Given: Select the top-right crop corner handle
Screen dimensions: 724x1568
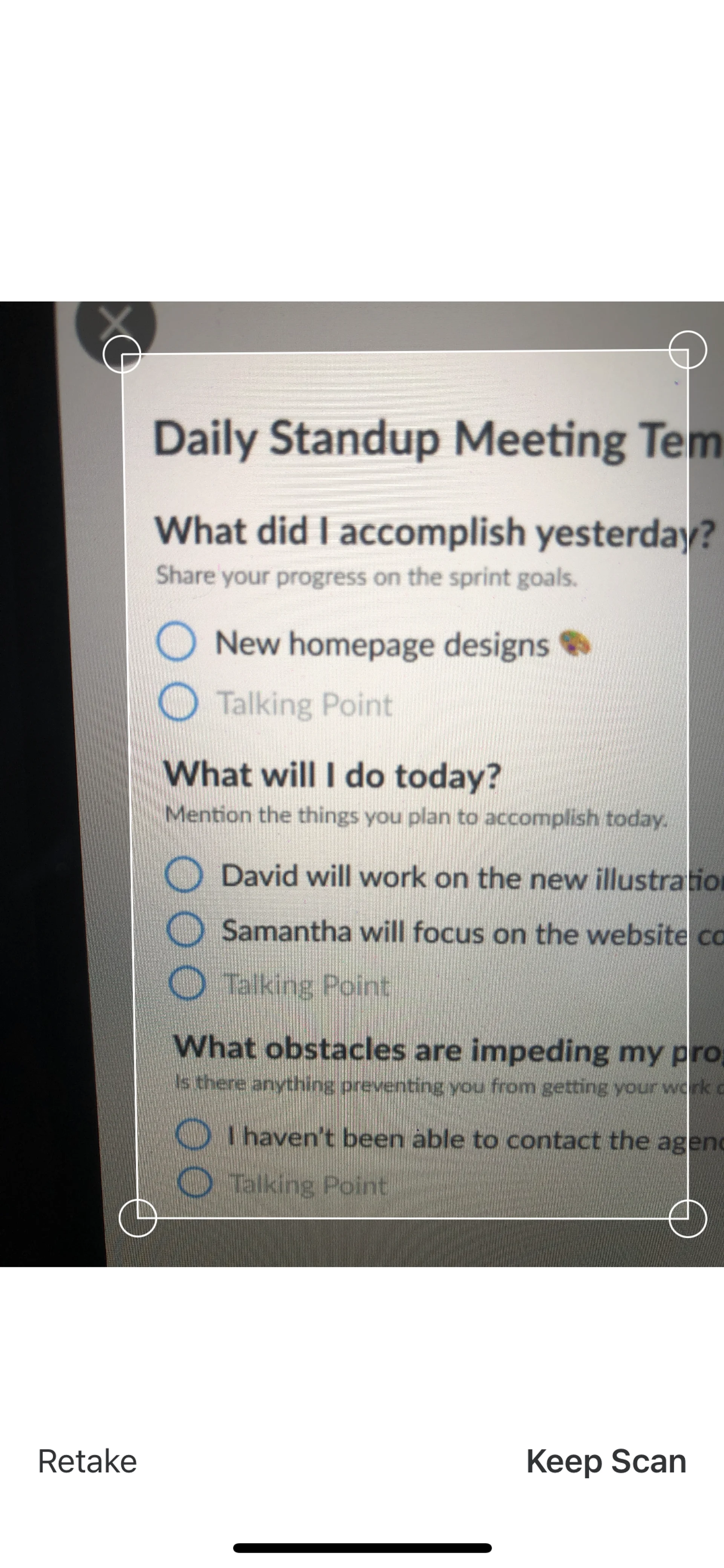Looking at the screenshot, I should tap(687, 350).
